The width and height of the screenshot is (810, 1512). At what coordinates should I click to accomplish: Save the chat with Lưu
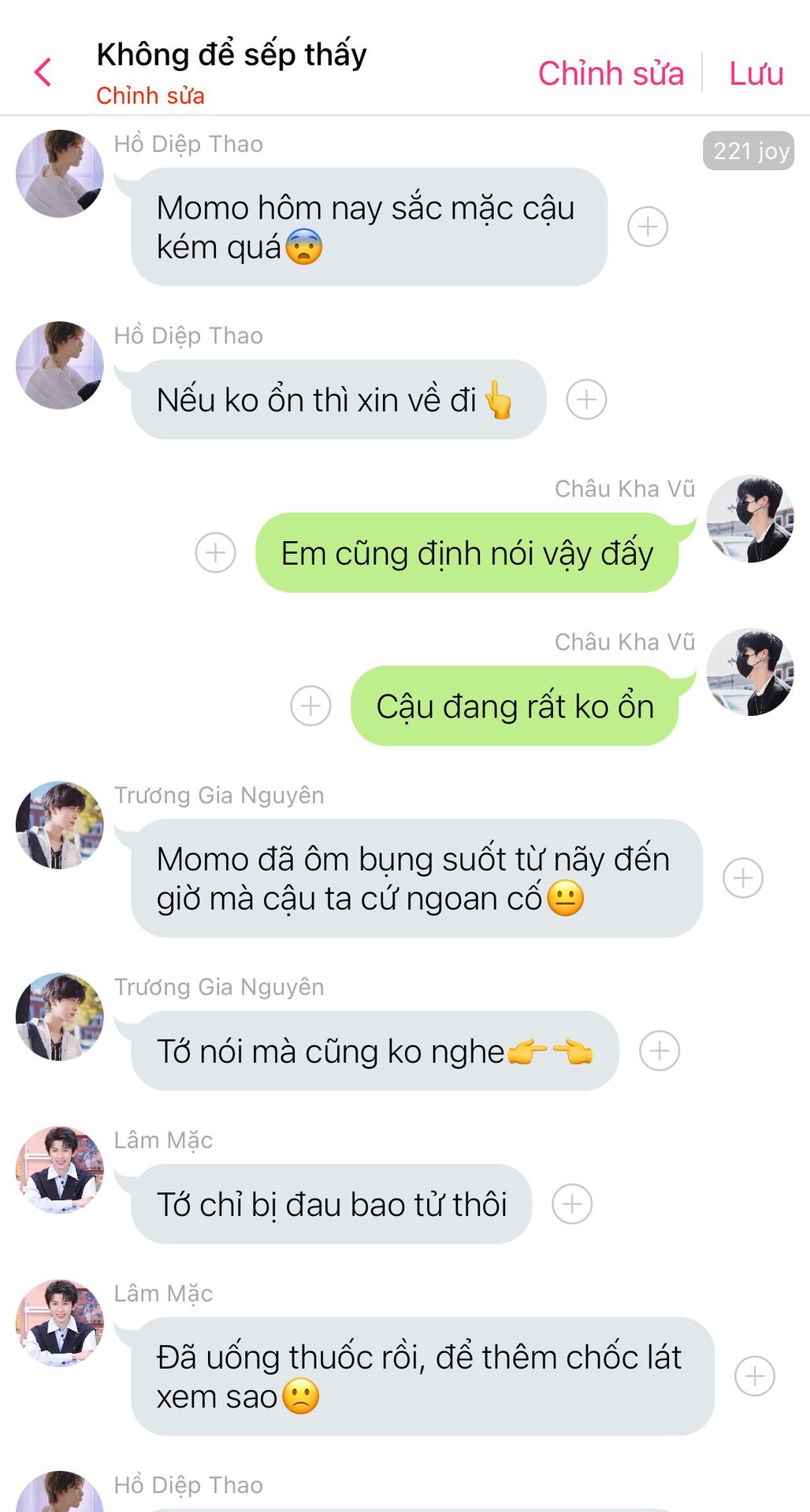pyautogui.click(x=756, y=73)
